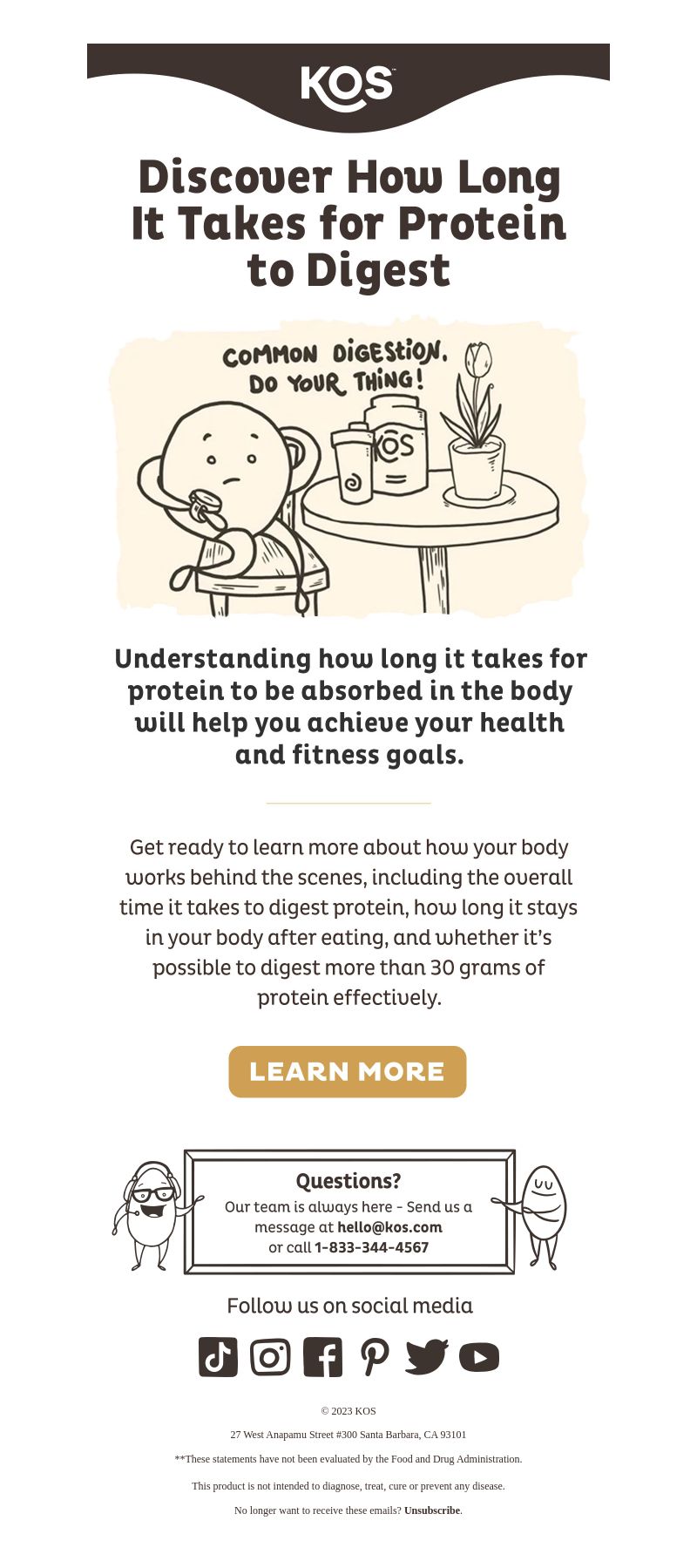
Task: Open the KOS TikTok page
Action: pyautogui.click(x=218, y=1357)
